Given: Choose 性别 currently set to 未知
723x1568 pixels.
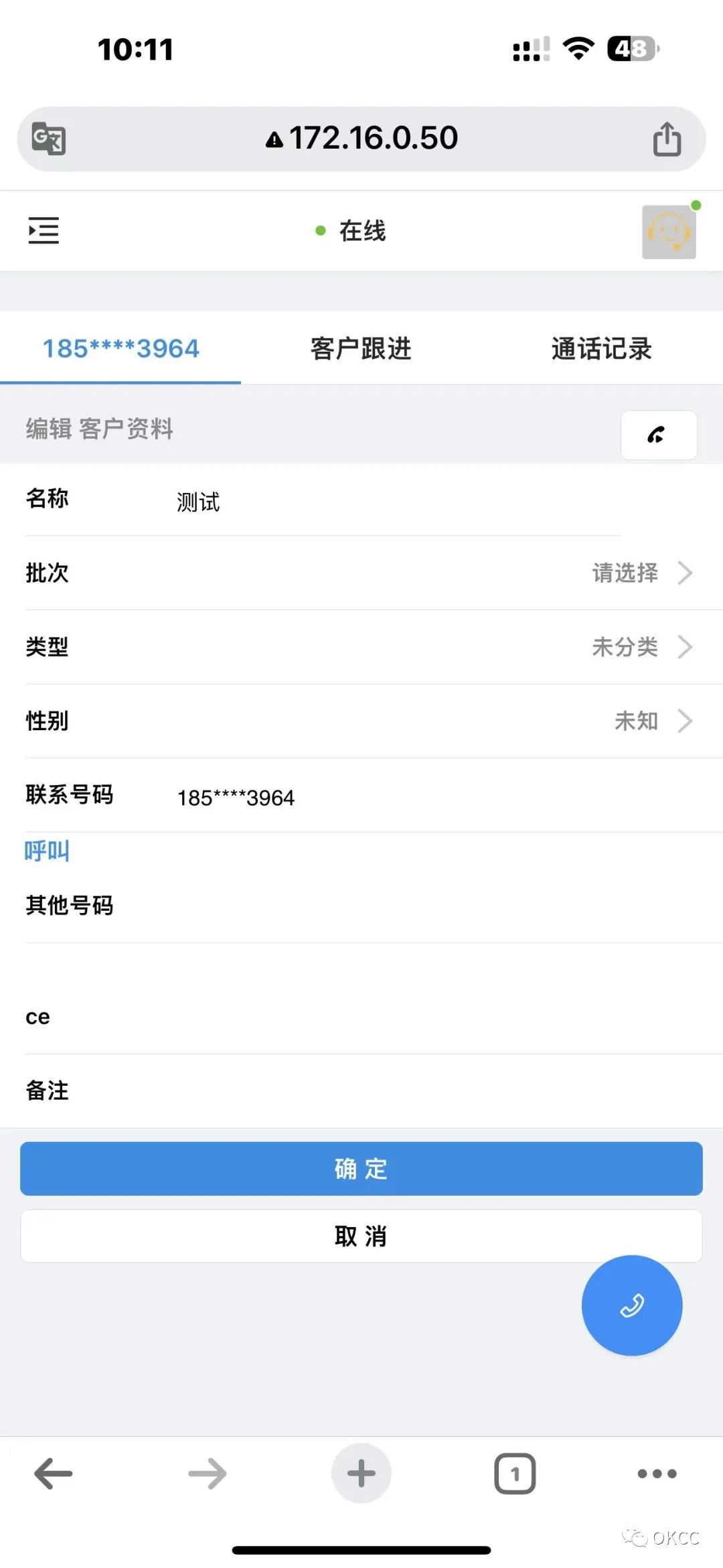Looking at the screenshot, I should pyautogui.click(x=651, y=721).
